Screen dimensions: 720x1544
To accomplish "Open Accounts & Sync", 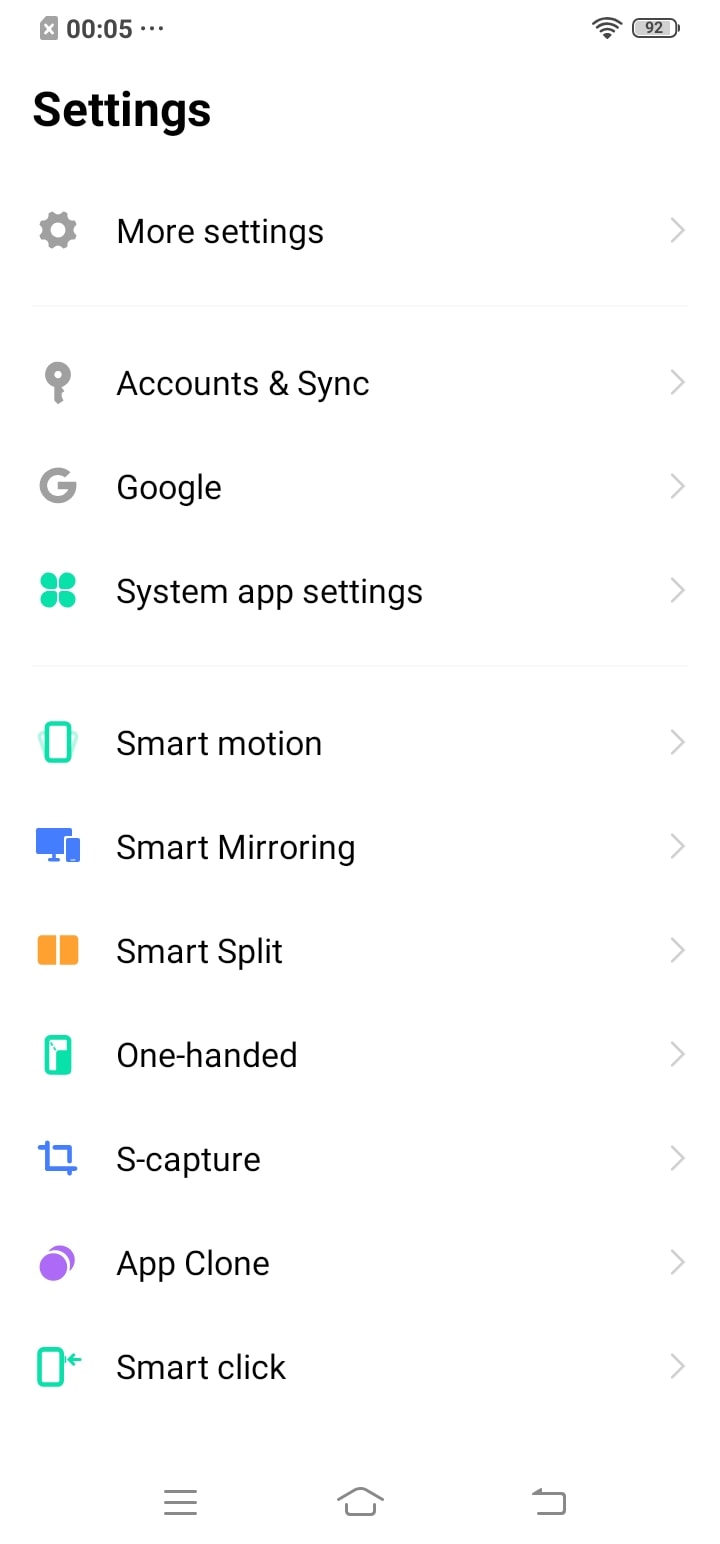I will [x=360, y=383].
